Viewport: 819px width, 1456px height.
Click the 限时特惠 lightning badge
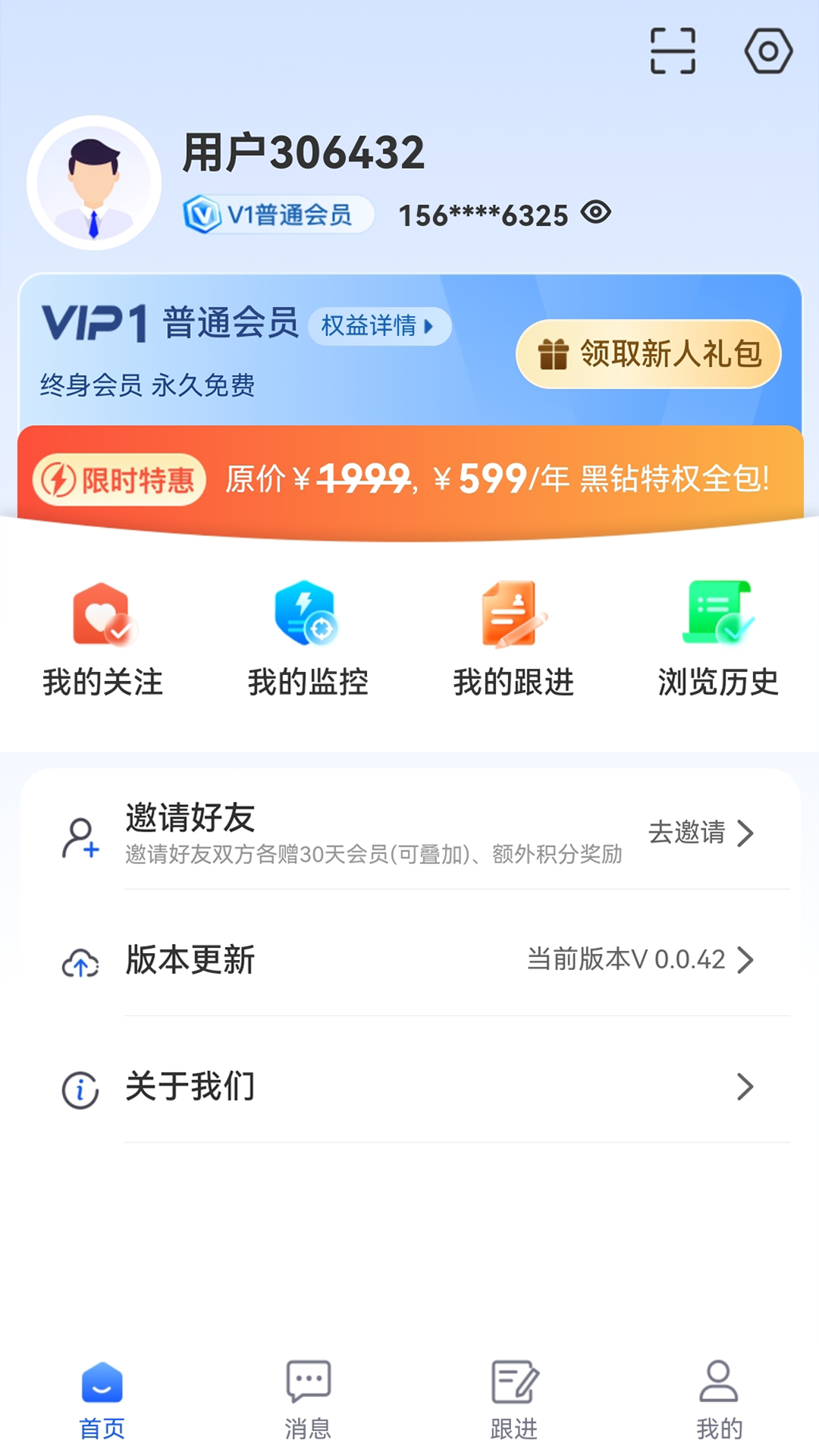pos(123,479)
